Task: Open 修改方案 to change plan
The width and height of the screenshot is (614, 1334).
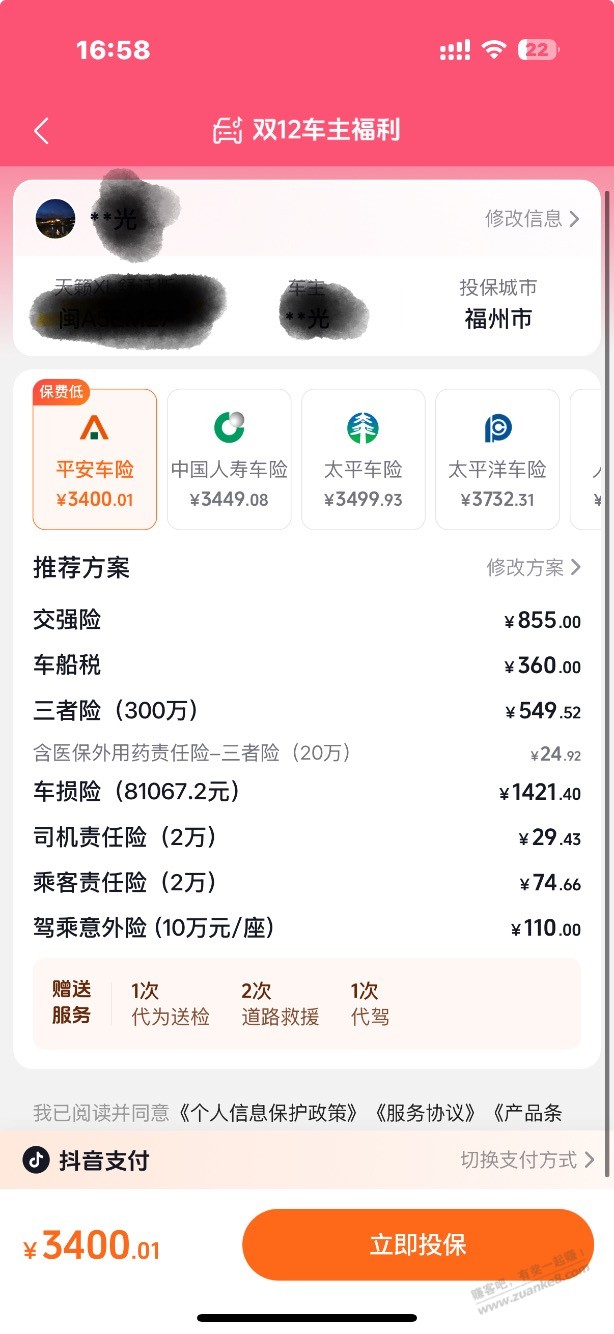Action: pos(533,568)
